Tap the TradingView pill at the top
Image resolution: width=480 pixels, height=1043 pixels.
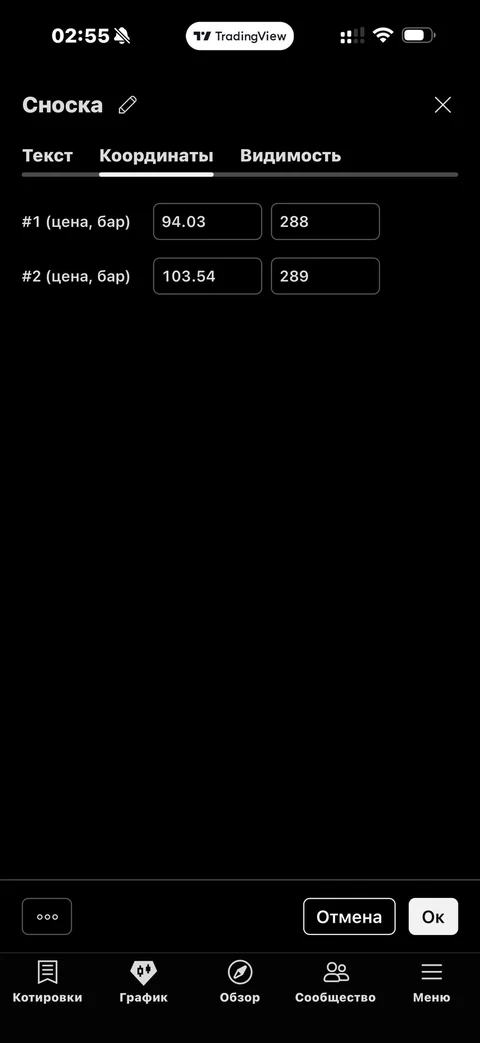(x=240, y=36)
